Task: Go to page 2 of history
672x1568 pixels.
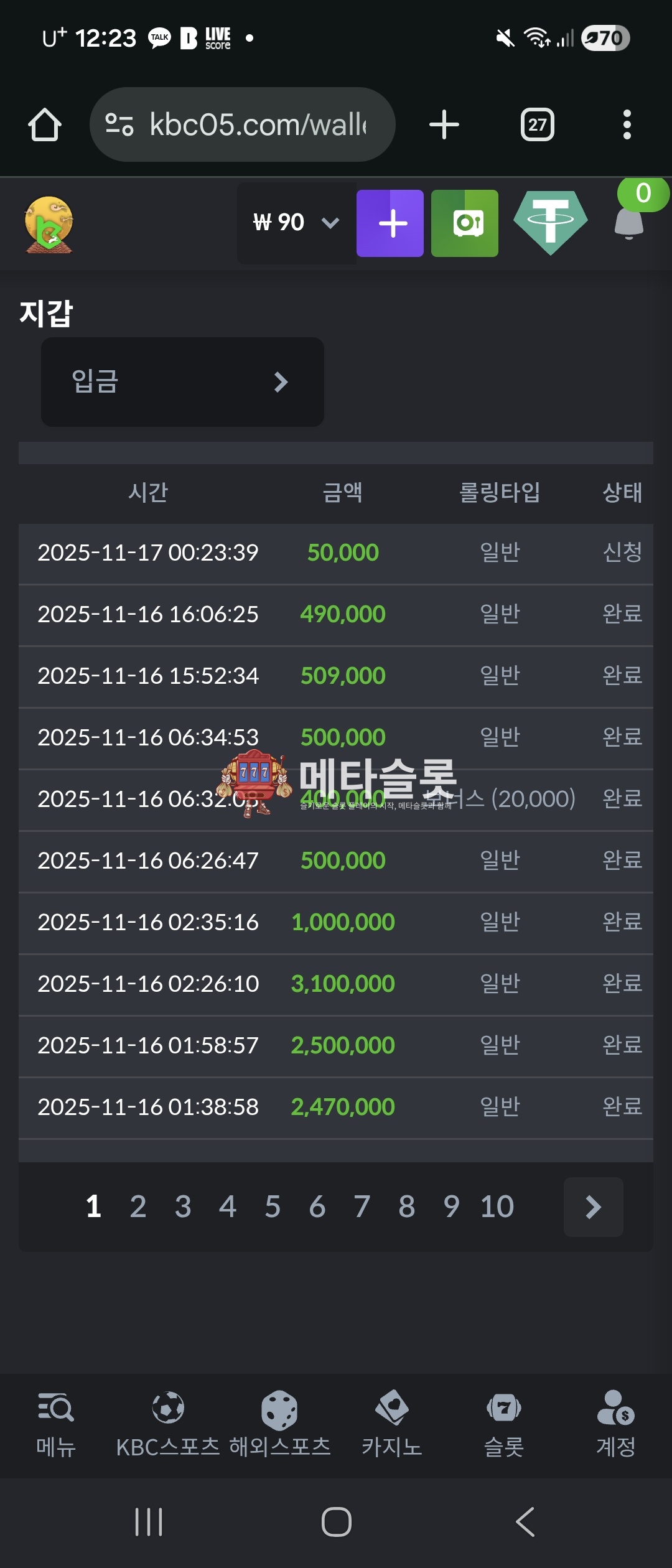Action: click(x=138, y=1206)
